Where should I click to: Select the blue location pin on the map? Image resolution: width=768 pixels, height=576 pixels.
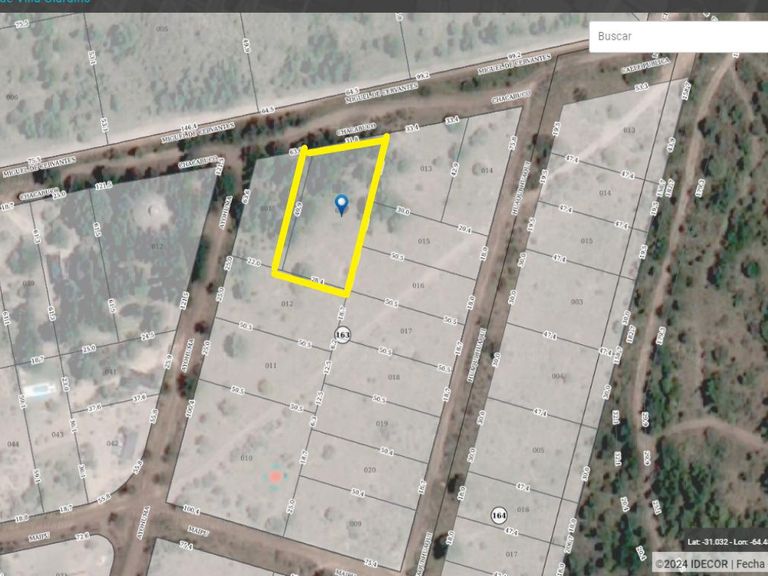point(341,205)
